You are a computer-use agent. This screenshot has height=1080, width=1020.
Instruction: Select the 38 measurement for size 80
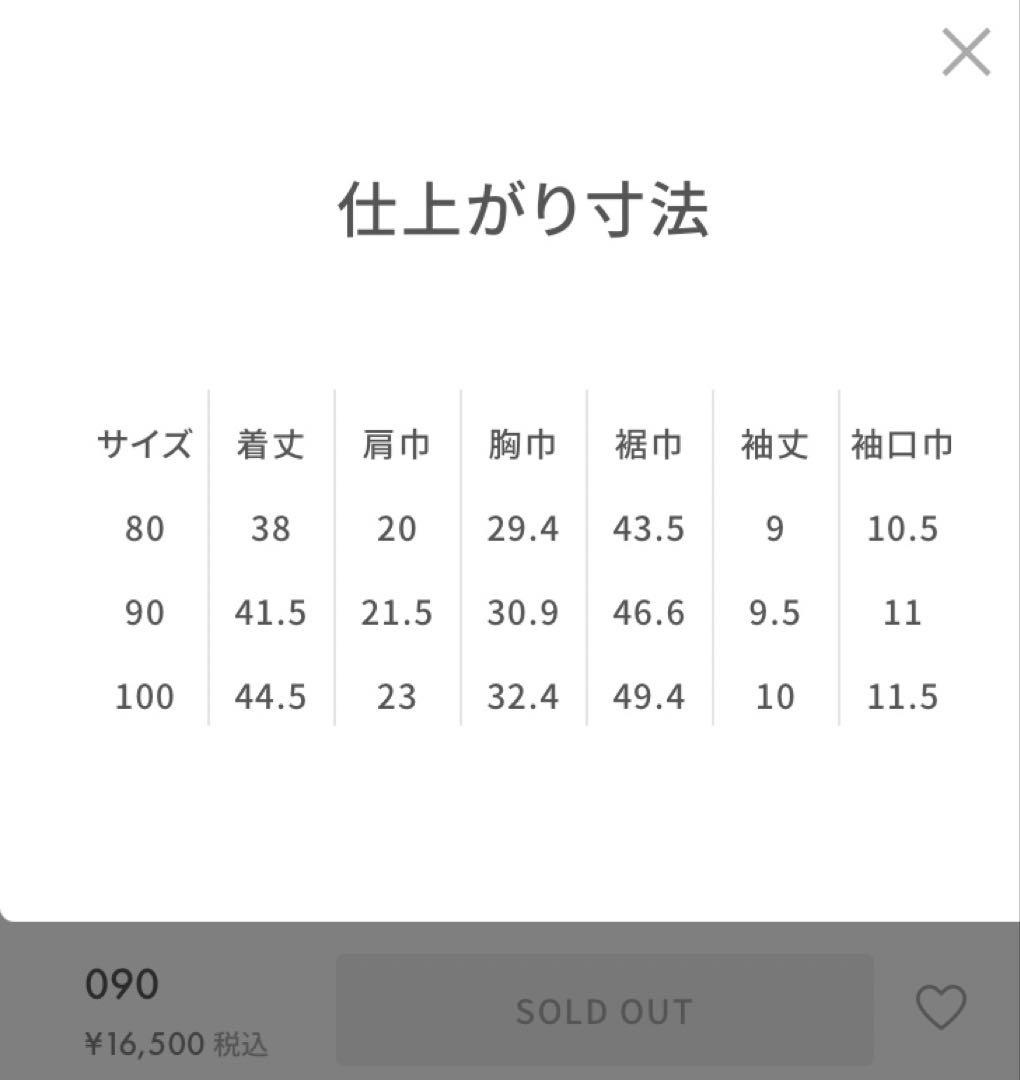(x=270, y=529)
